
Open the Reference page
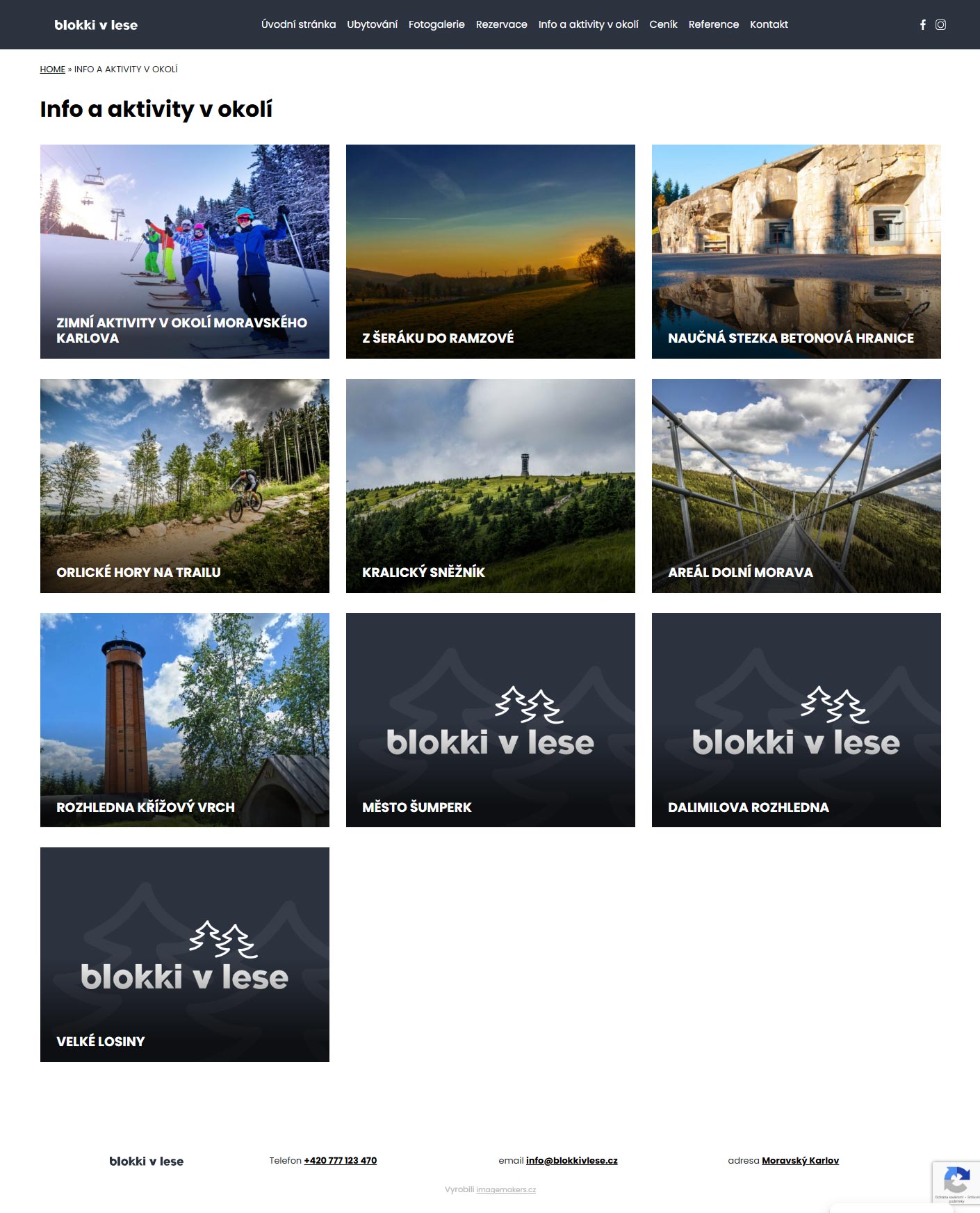pos(713,24)
